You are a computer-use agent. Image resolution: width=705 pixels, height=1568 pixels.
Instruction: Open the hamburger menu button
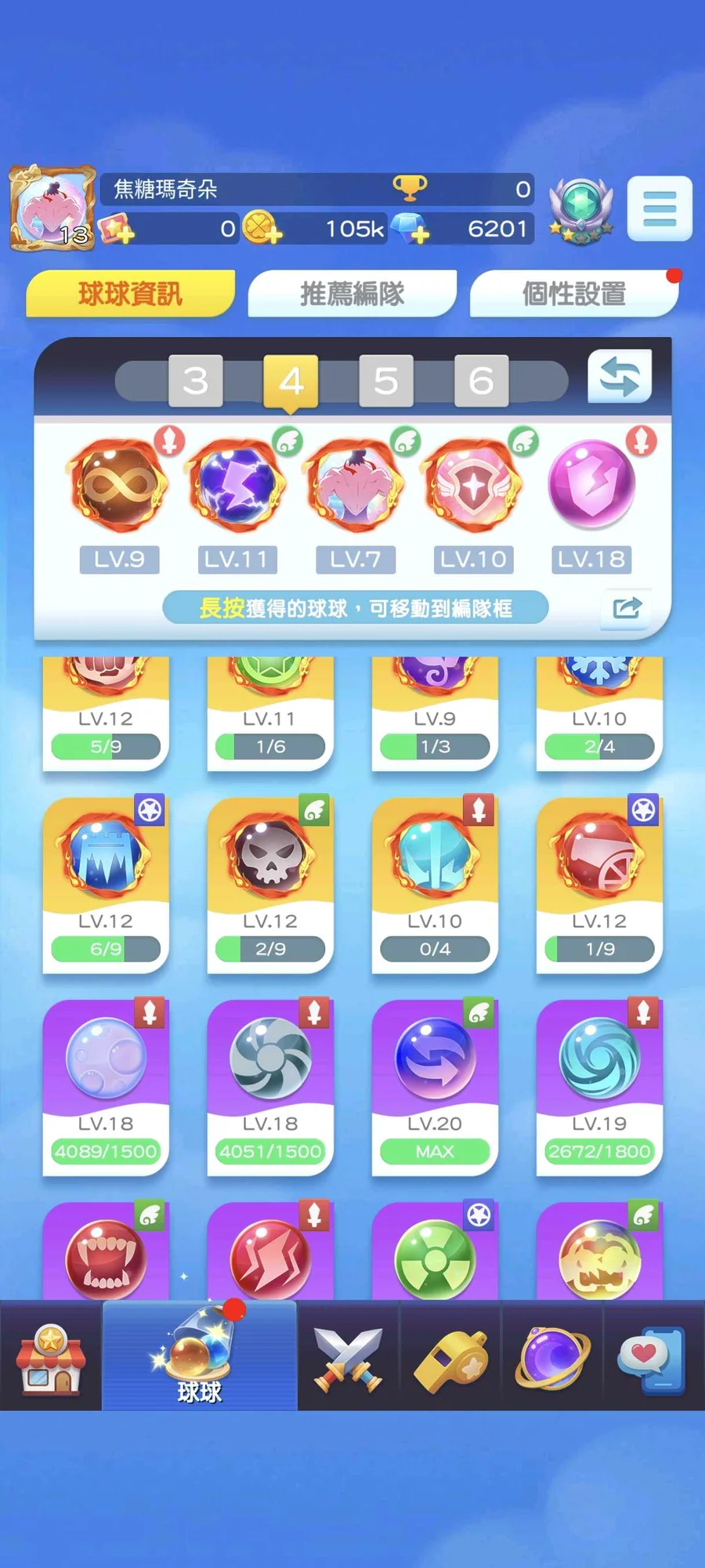point(660,208)
